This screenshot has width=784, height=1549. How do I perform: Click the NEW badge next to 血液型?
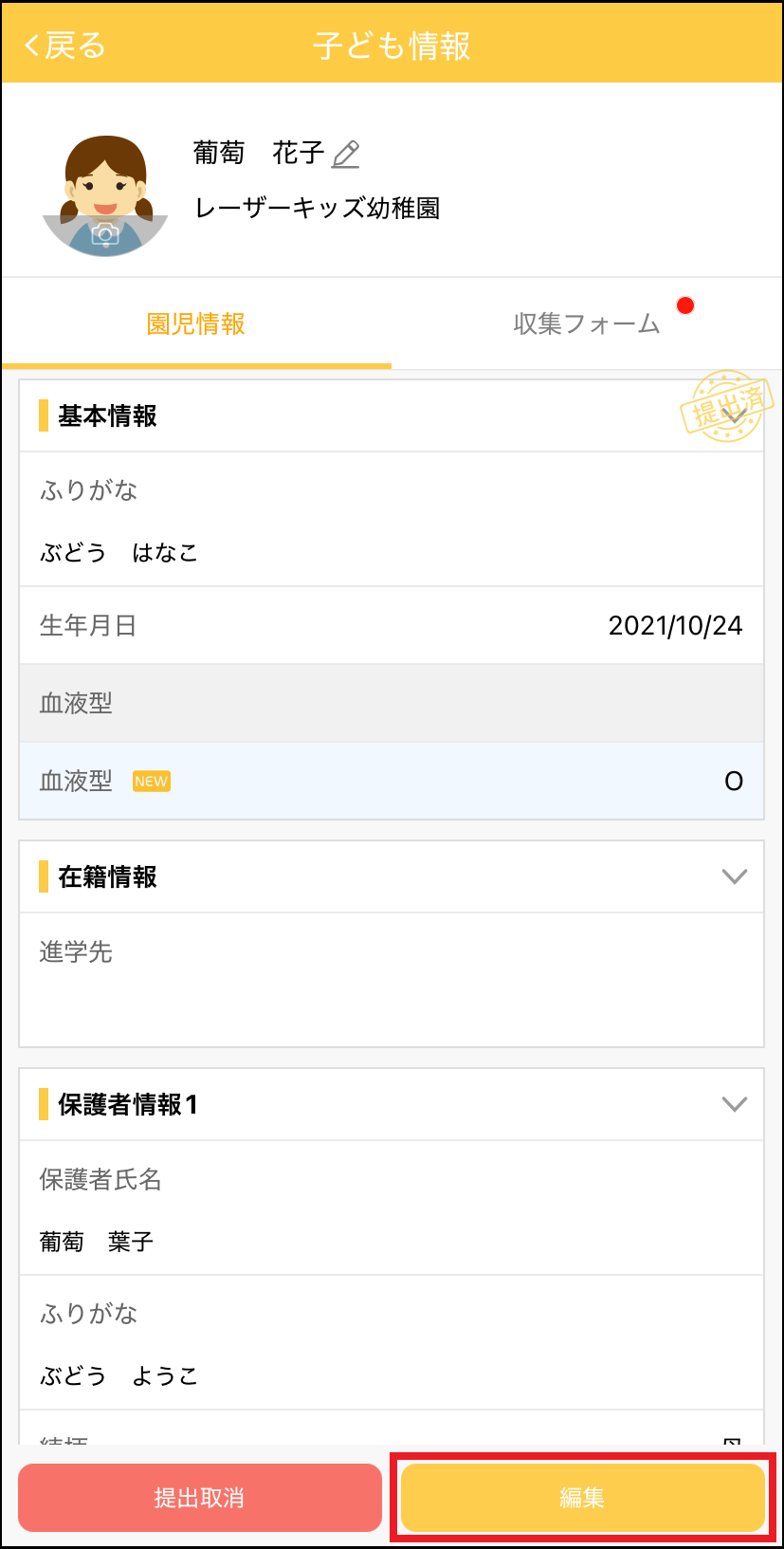(151, 782)
